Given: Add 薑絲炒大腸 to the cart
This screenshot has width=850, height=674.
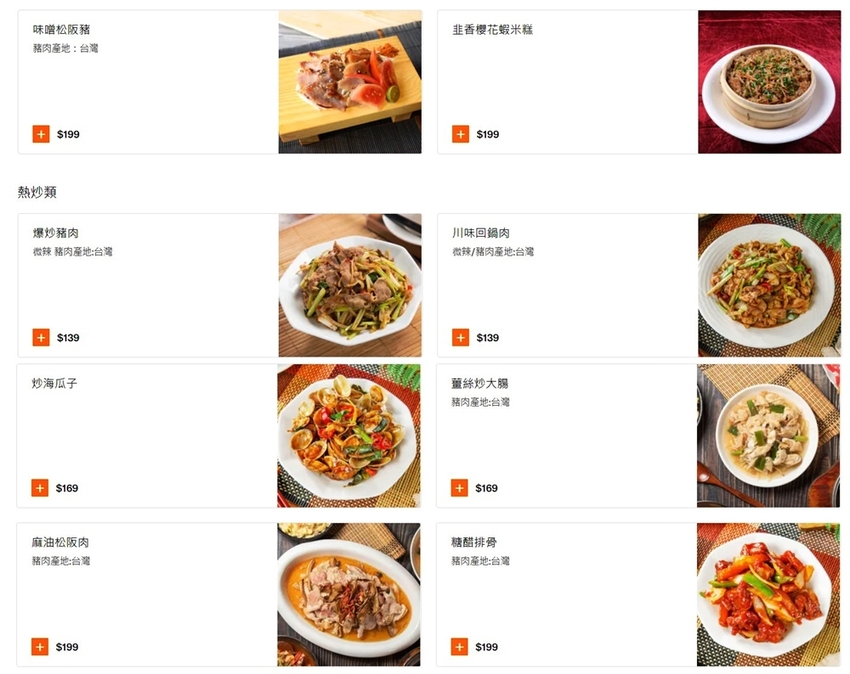Looking at the screenshot, I should [x=459, y=488].
